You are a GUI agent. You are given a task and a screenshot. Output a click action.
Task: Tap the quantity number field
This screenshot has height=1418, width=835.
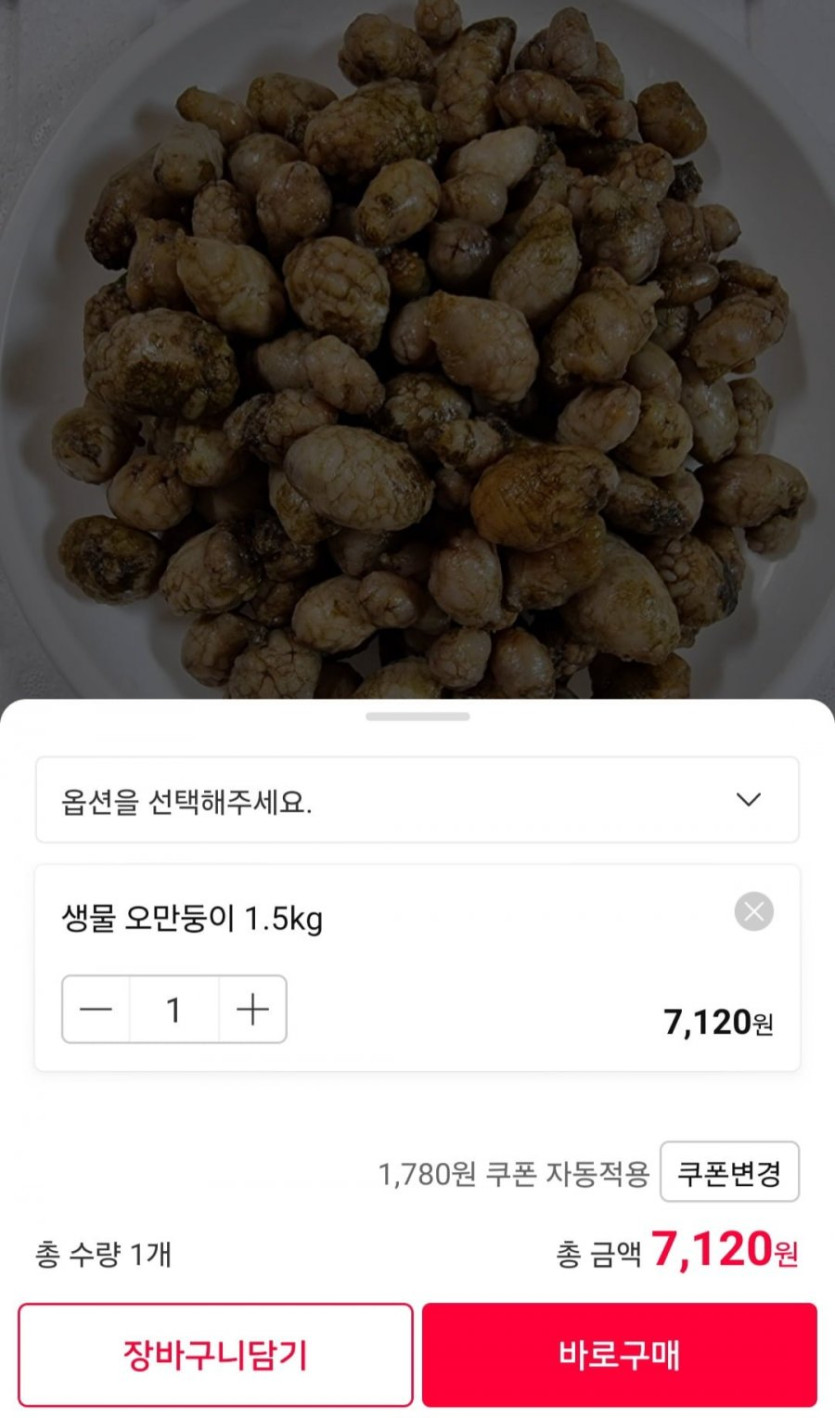pos(174,1010)
